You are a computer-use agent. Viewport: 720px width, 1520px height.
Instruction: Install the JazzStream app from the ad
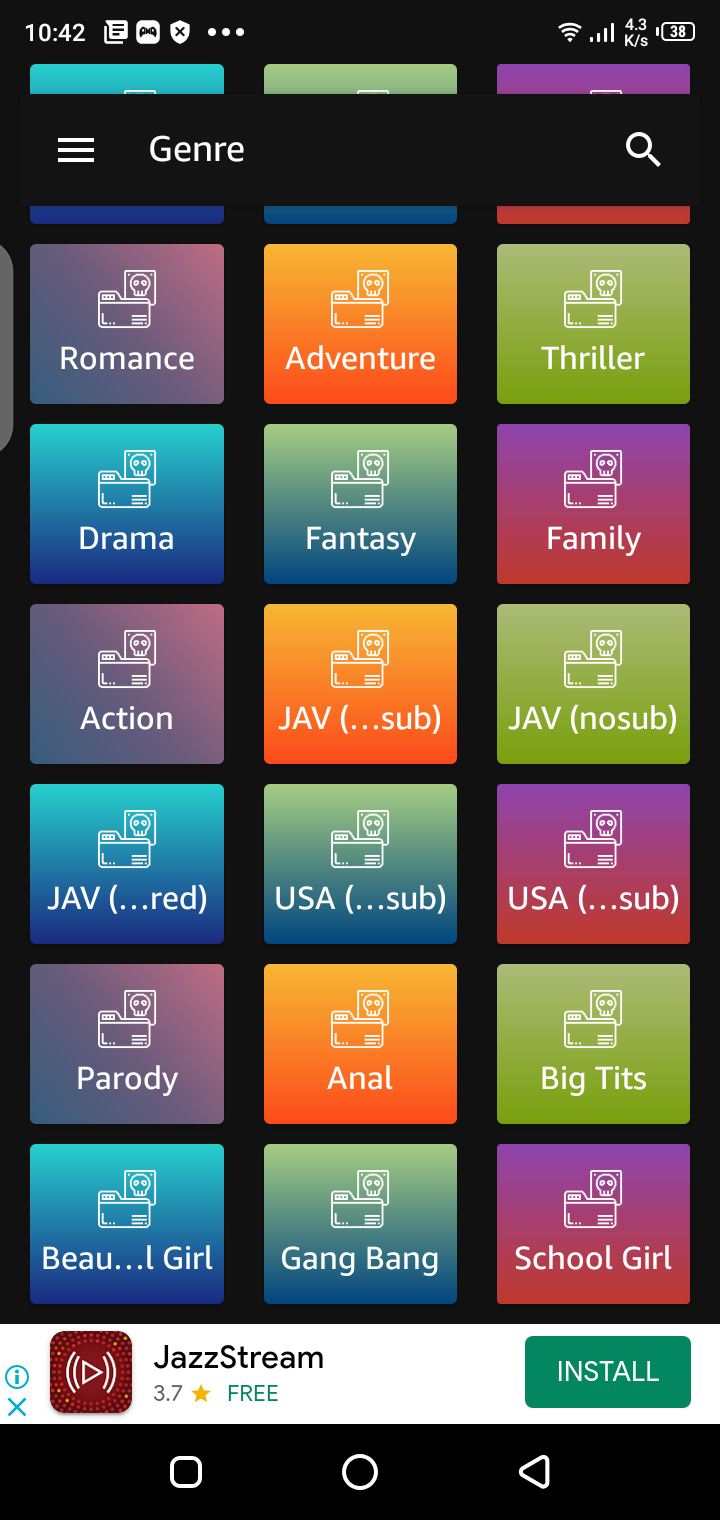[607, 1372]
